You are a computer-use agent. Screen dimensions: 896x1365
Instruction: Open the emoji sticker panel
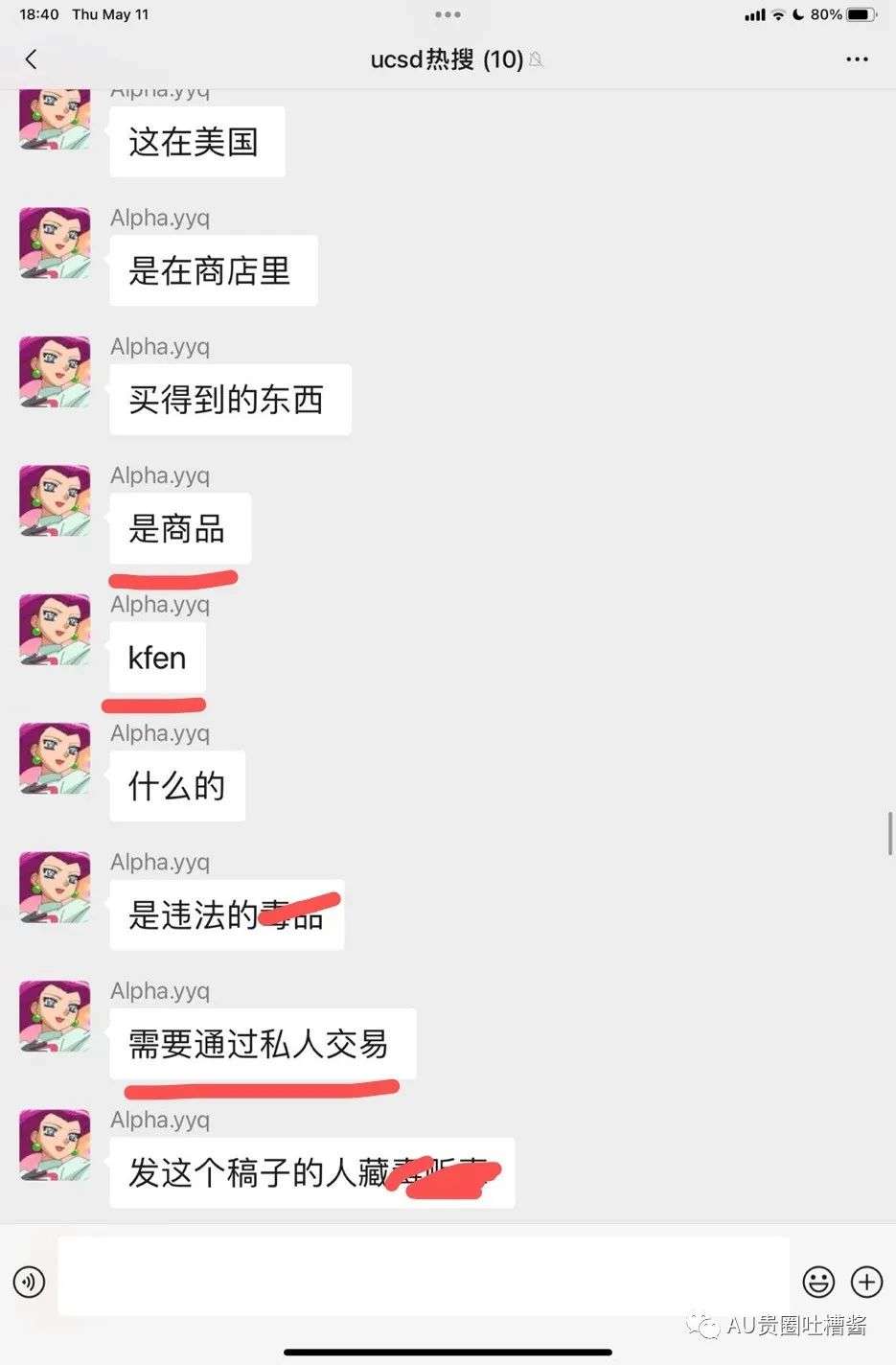818,1282
